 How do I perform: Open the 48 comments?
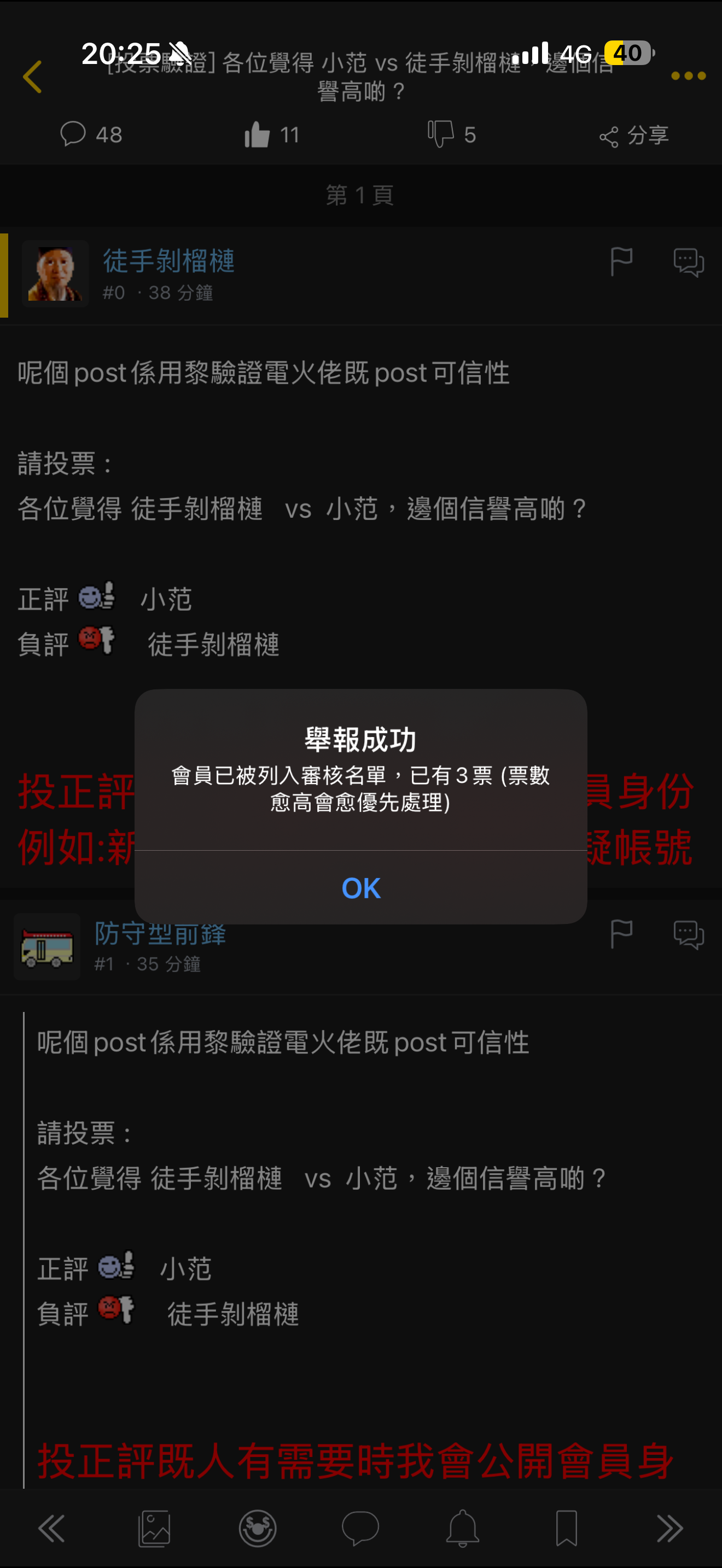(91, 134)
